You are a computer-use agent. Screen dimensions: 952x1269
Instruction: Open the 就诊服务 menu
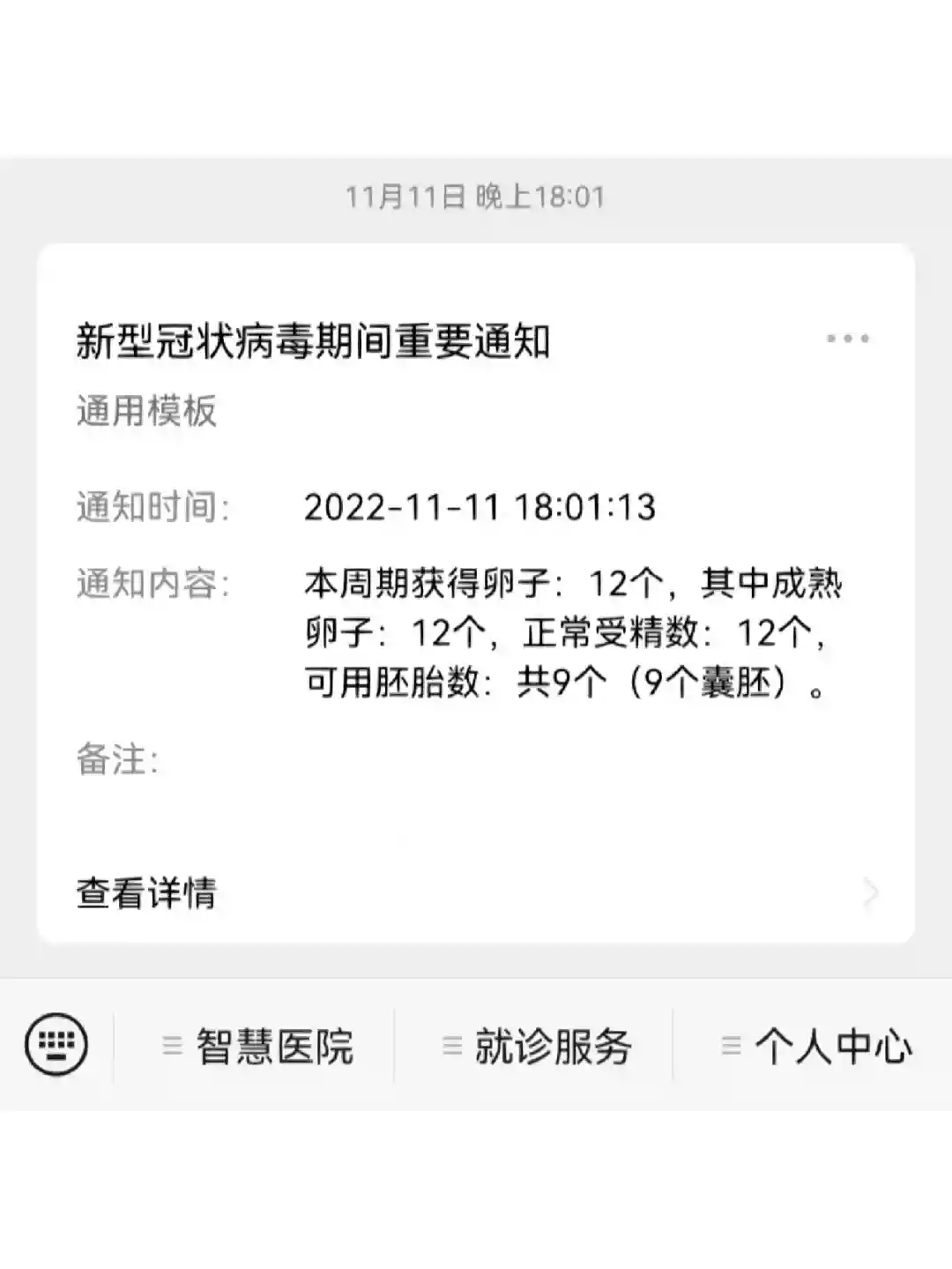click(536, 1047)
